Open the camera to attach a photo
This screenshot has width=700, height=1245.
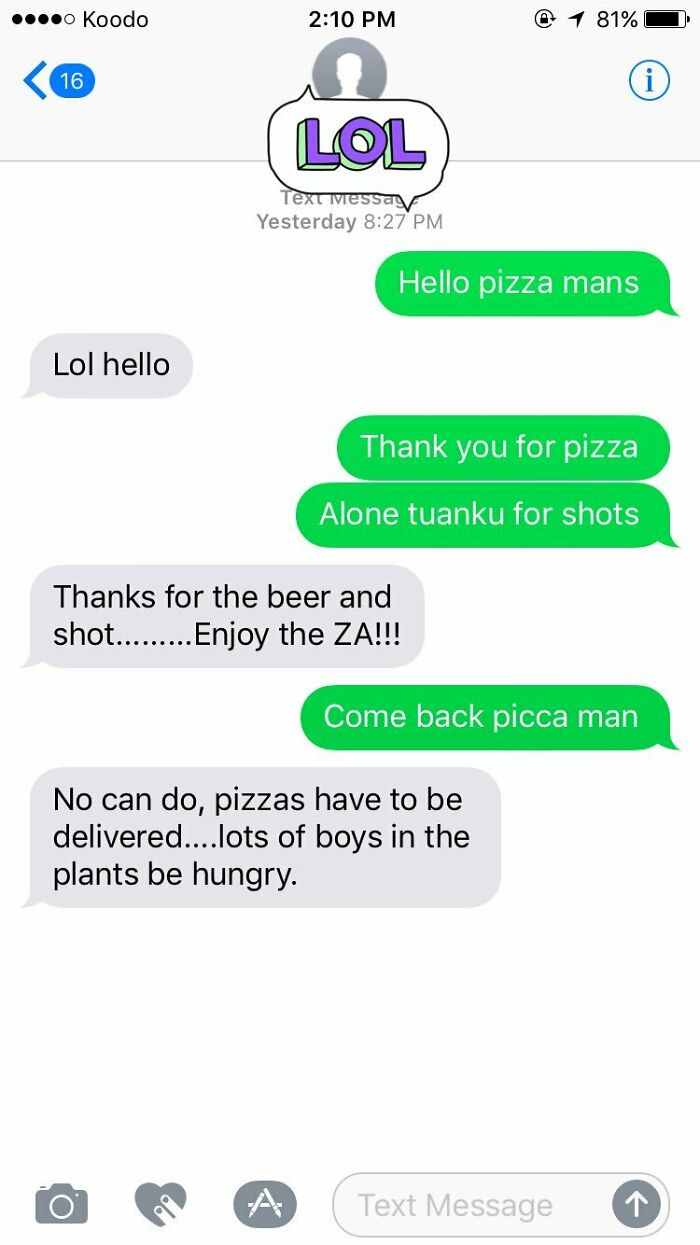[x=61, y=1204]
